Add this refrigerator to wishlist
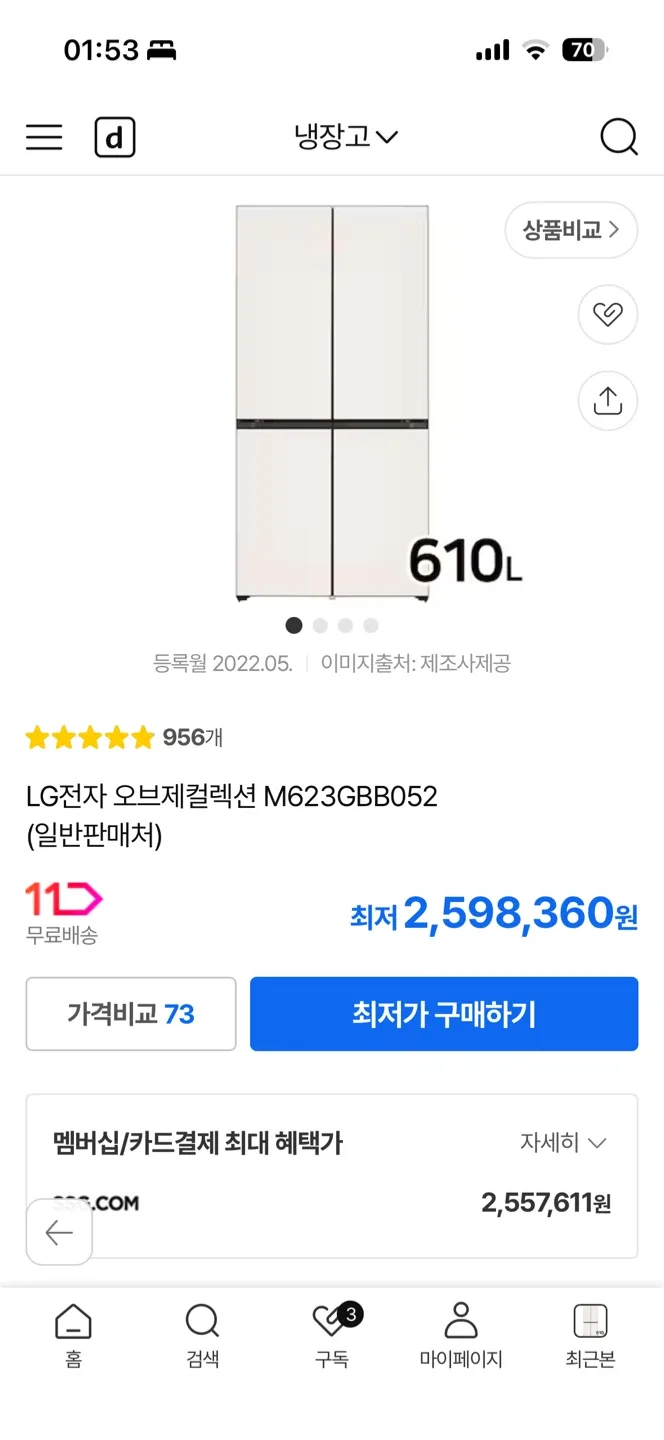This screenshot has height=1440, width=664. (607, 315)
